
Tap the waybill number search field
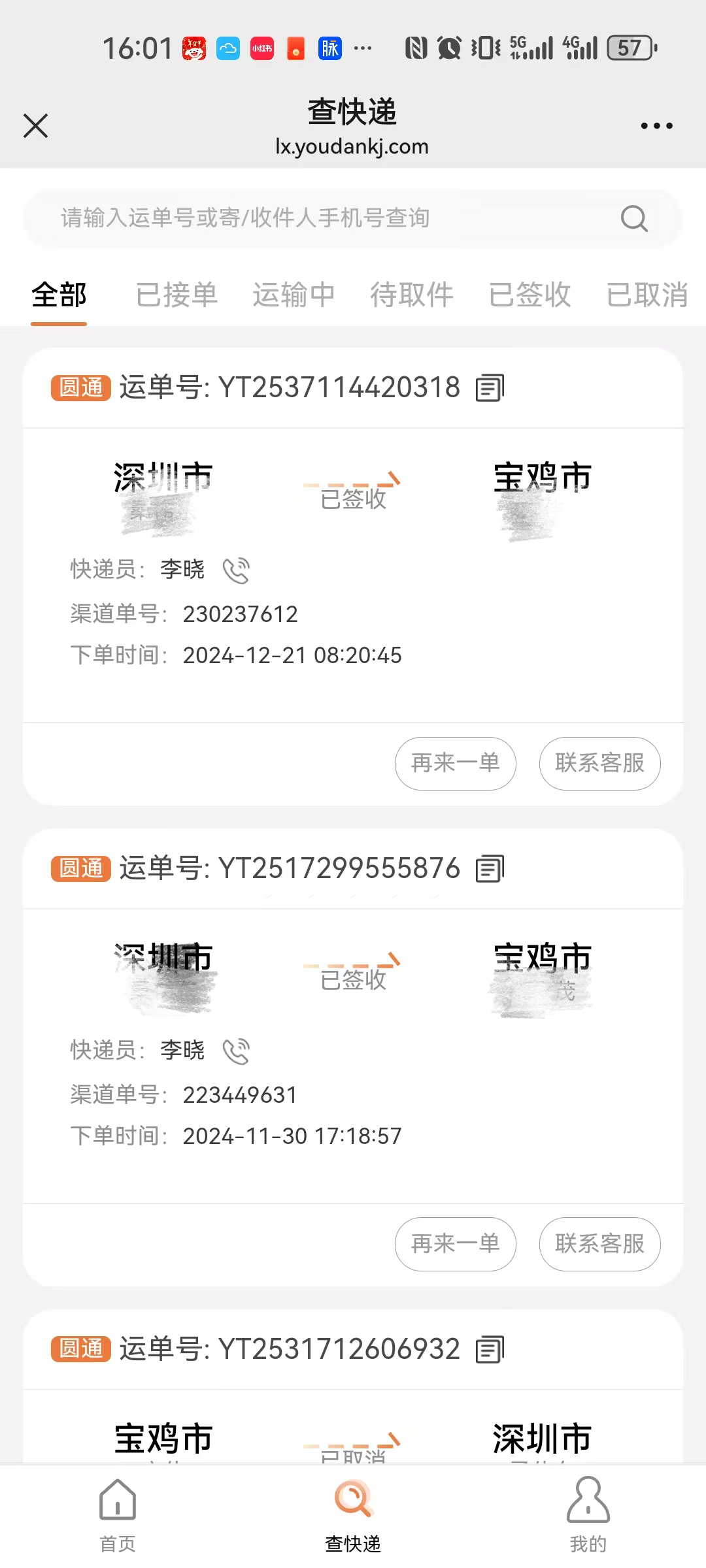point(327,218)
